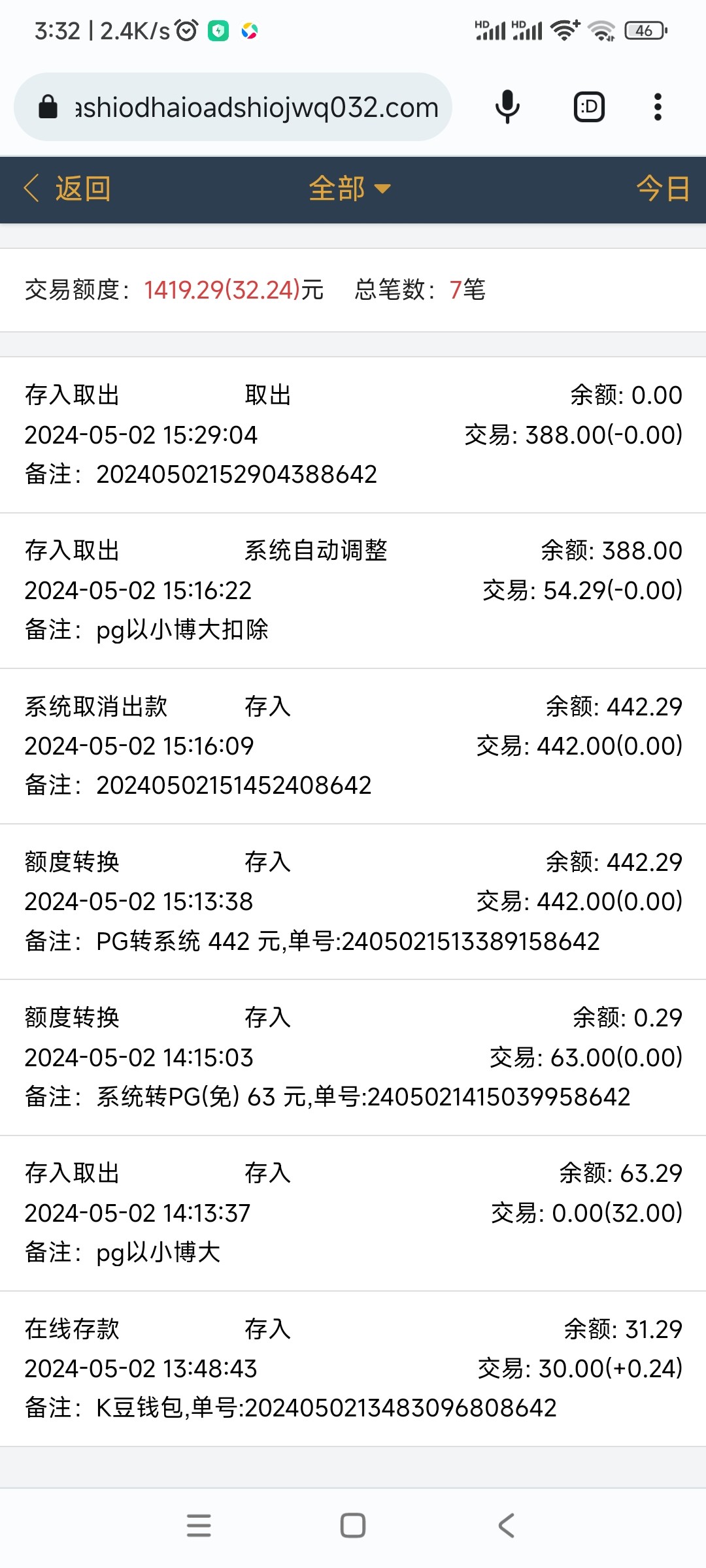Tap the 返回 back button

[x=67, y=189]
